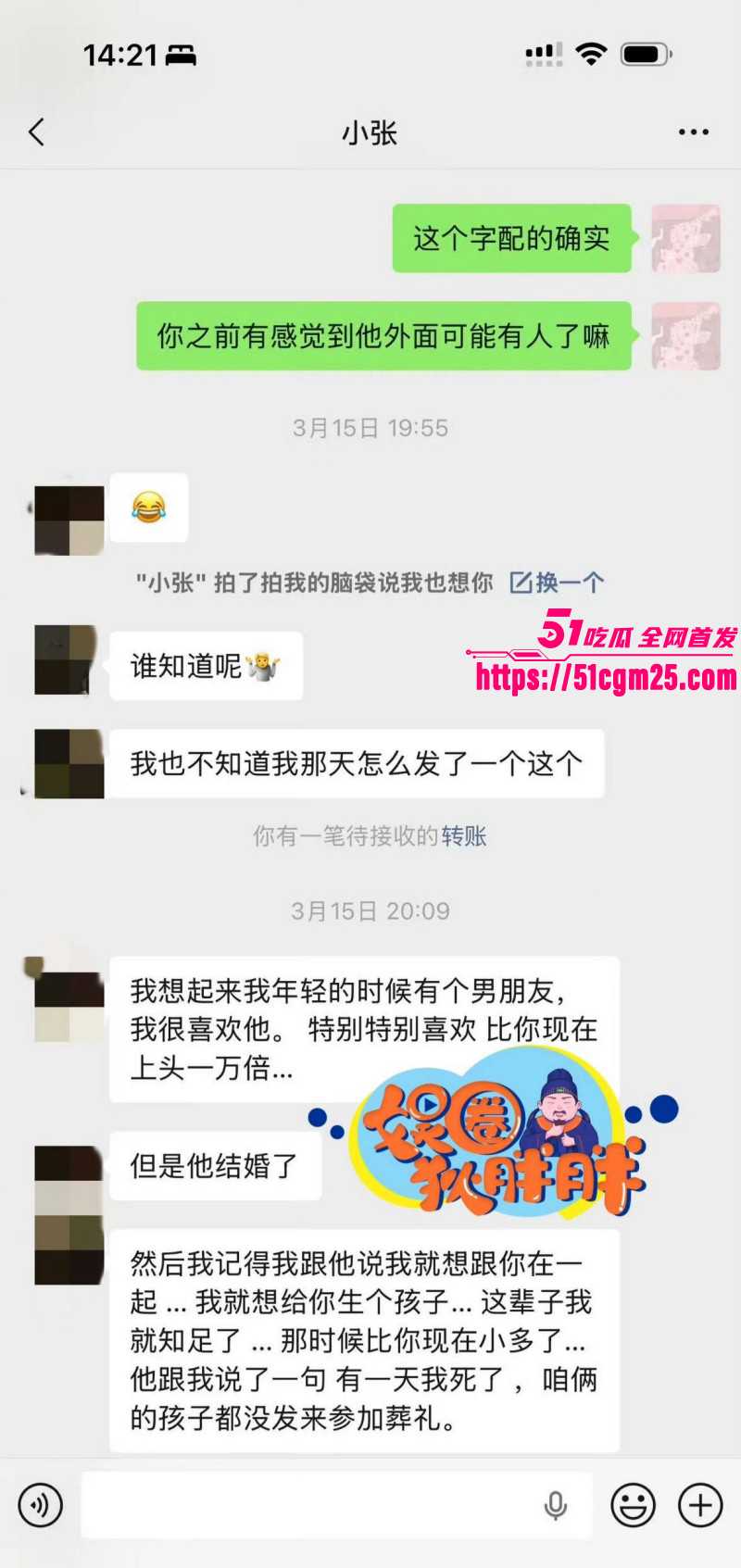The image size is (741, 1568).
Task: Tap the edit icon next to 换一个
Action: coord(519,581)
